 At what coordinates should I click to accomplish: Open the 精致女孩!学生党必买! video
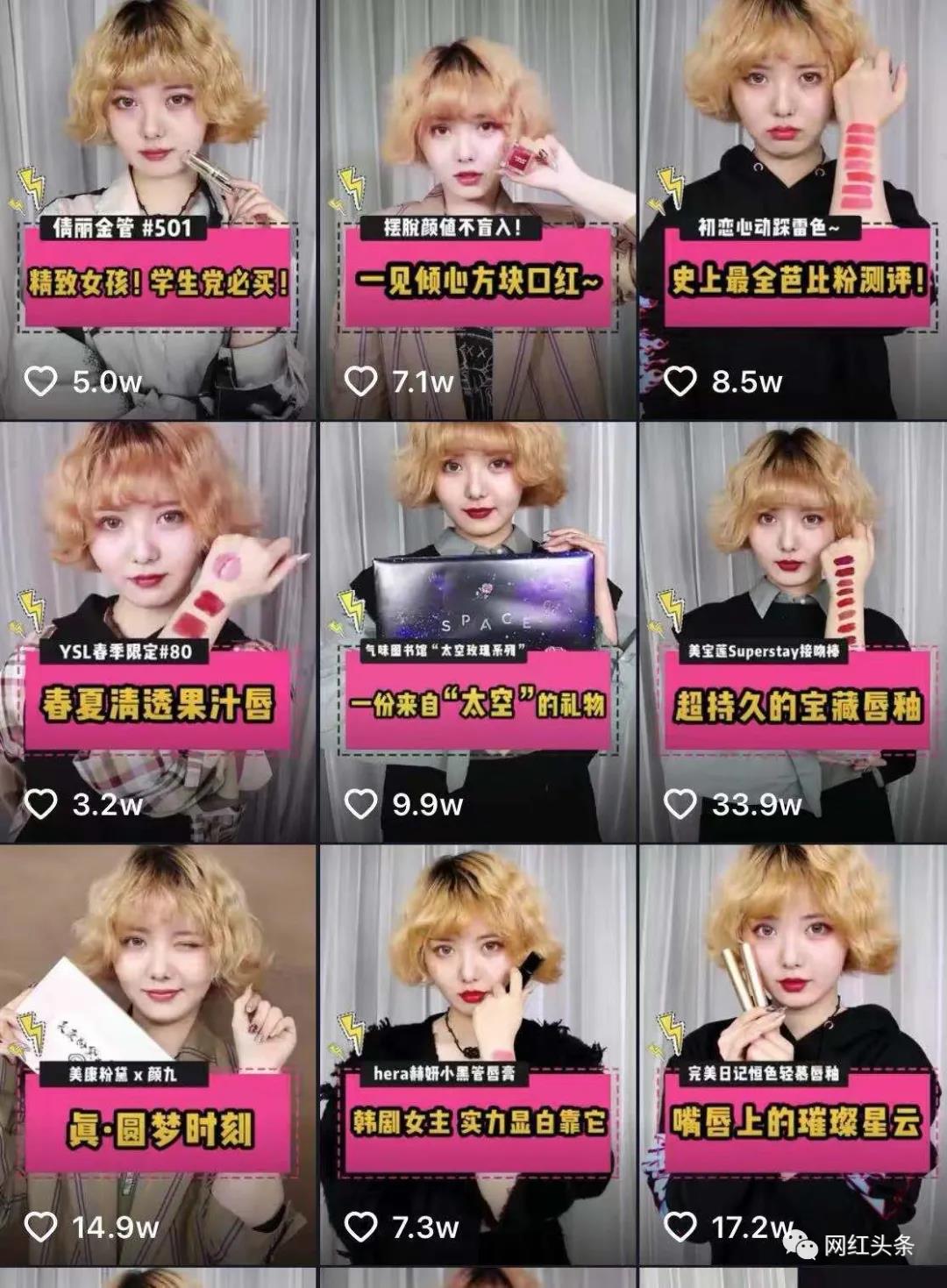158,210
